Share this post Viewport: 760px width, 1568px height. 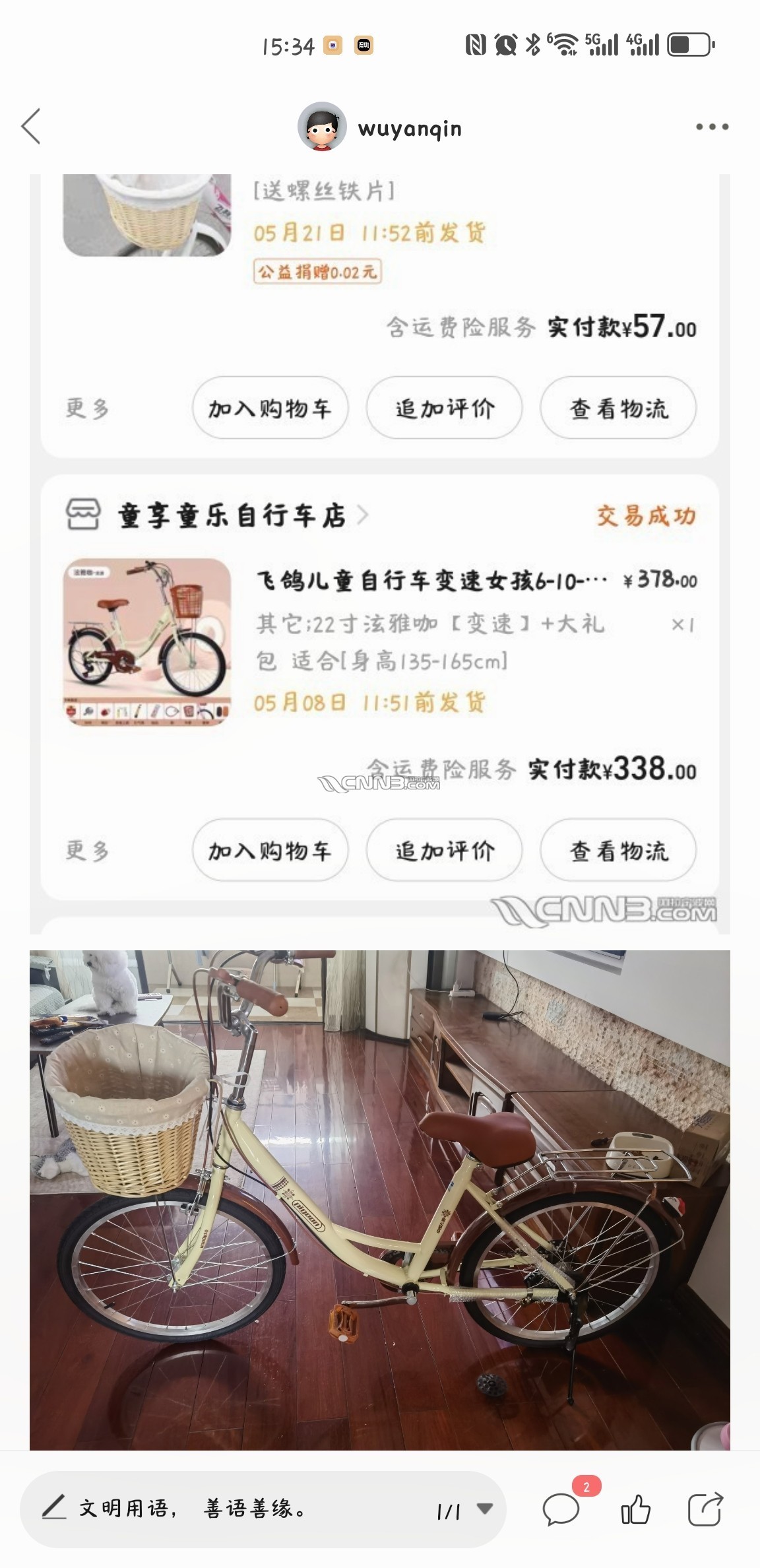705,1509
